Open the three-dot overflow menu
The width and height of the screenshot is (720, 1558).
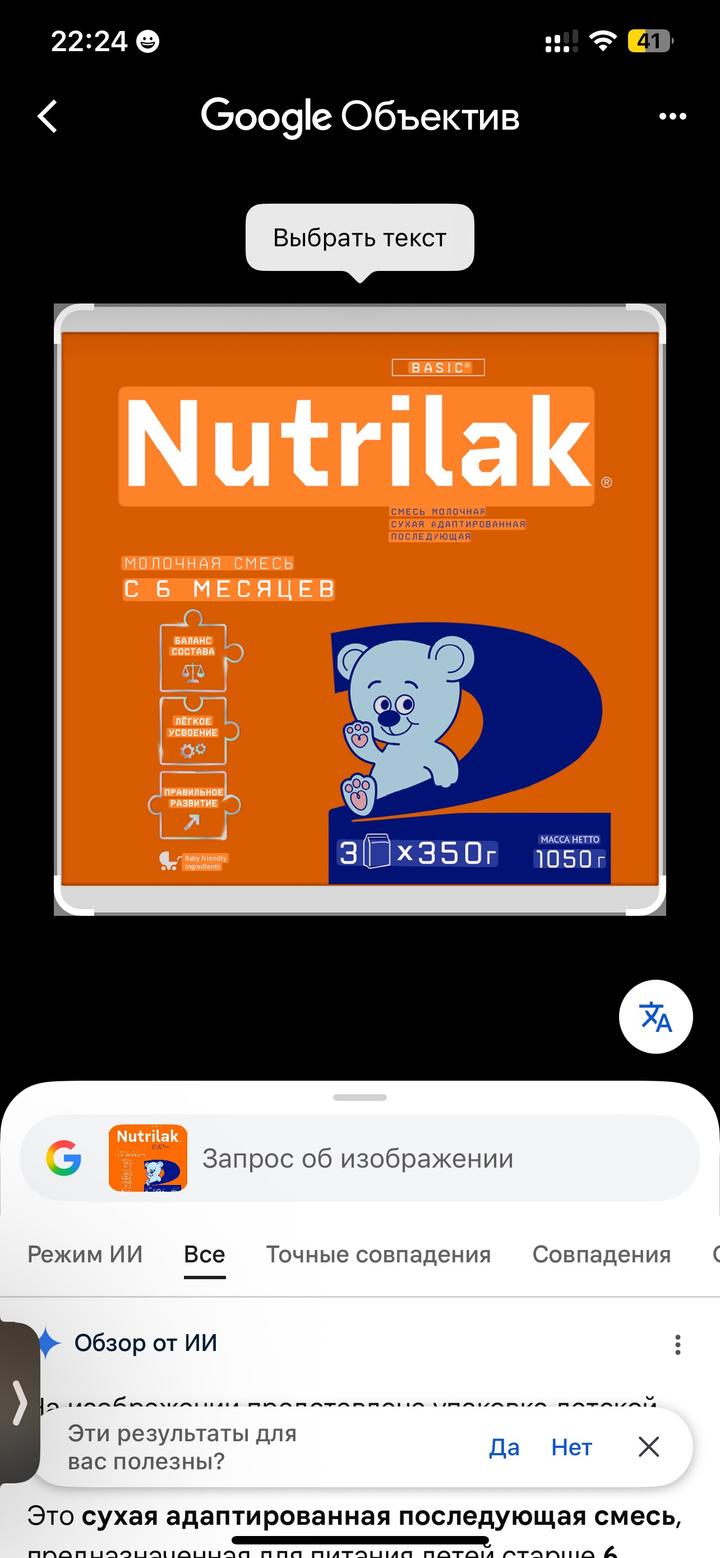click(673, 117)
